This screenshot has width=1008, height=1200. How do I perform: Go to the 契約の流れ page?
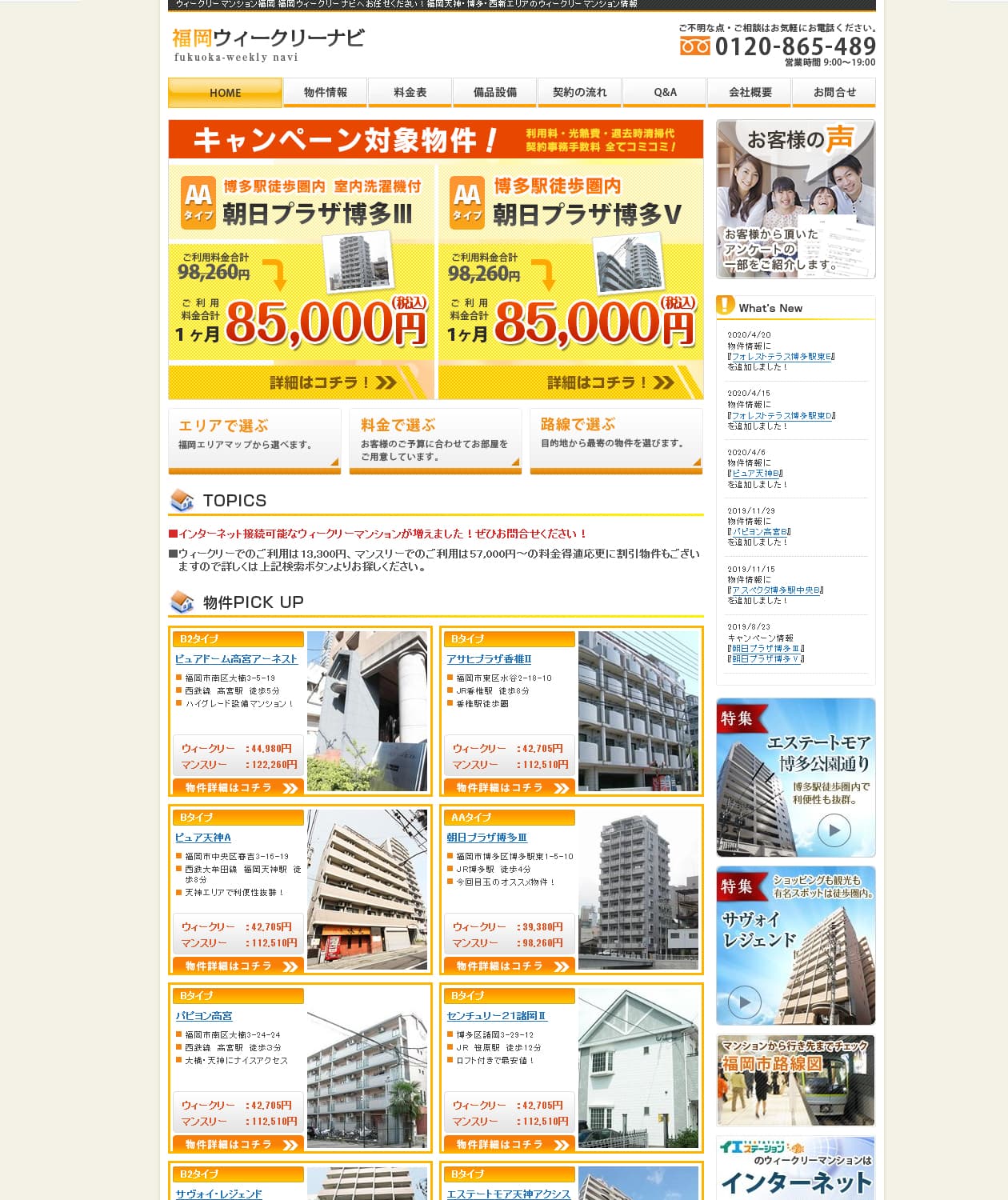coord(580,93)
